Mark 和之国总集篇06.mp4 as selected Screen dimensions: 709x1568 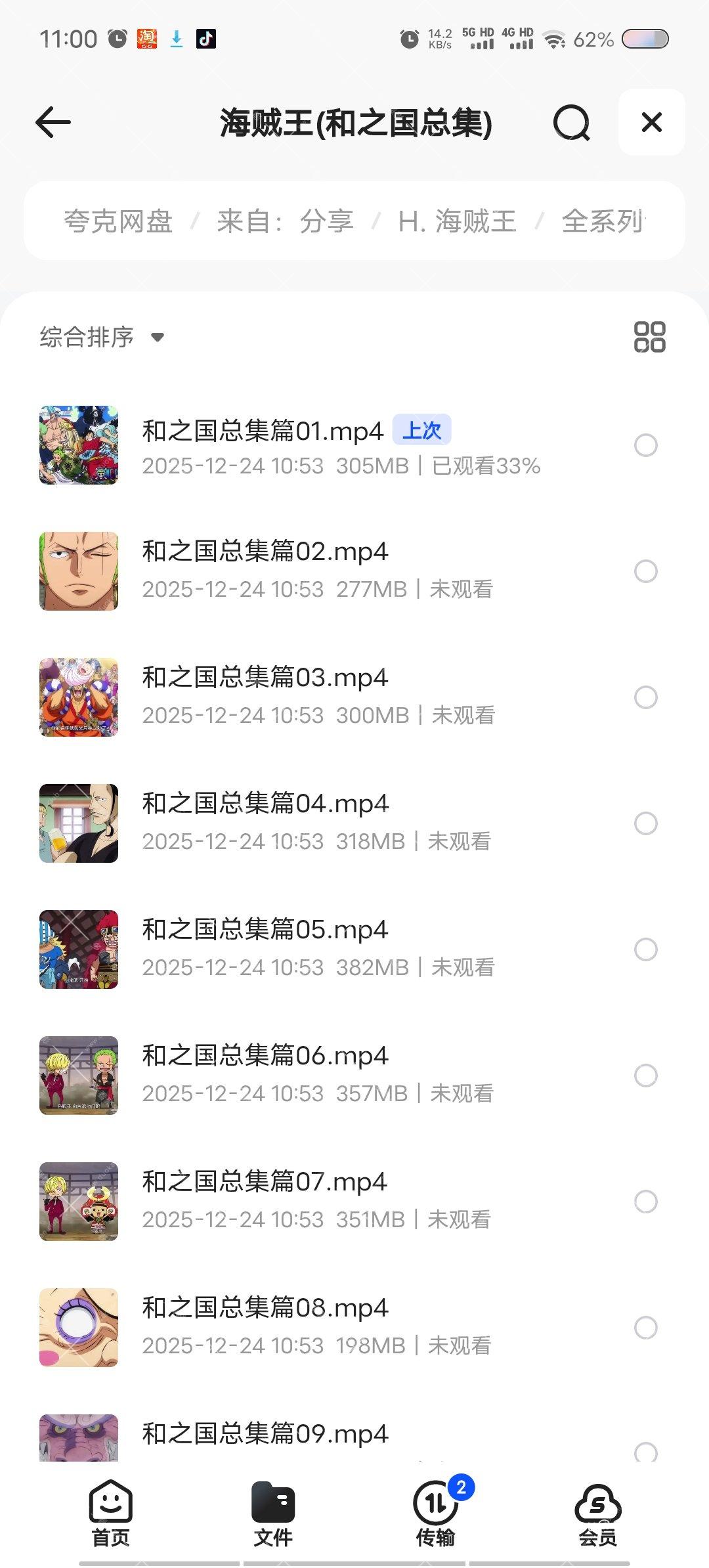(646, 1076)
